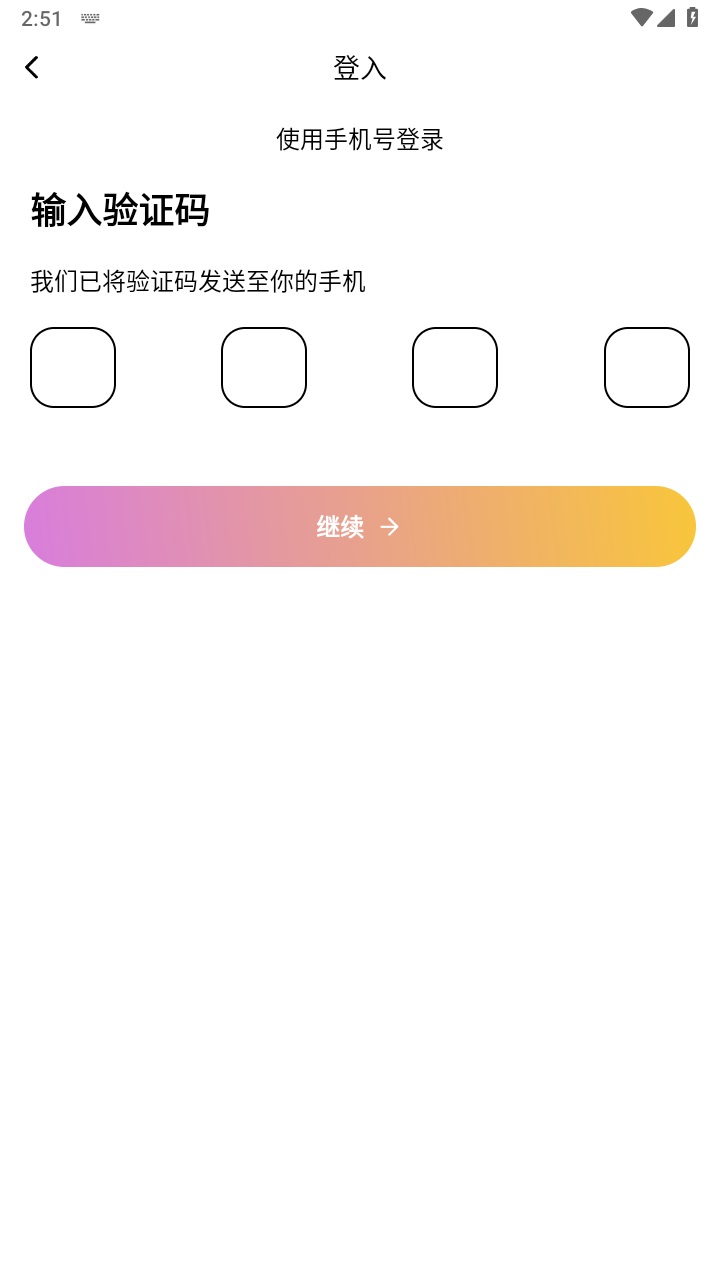Select the first verification code box
Image resolution: width=720 pixels, height=1280 pixels.
(x=73, y=367)
